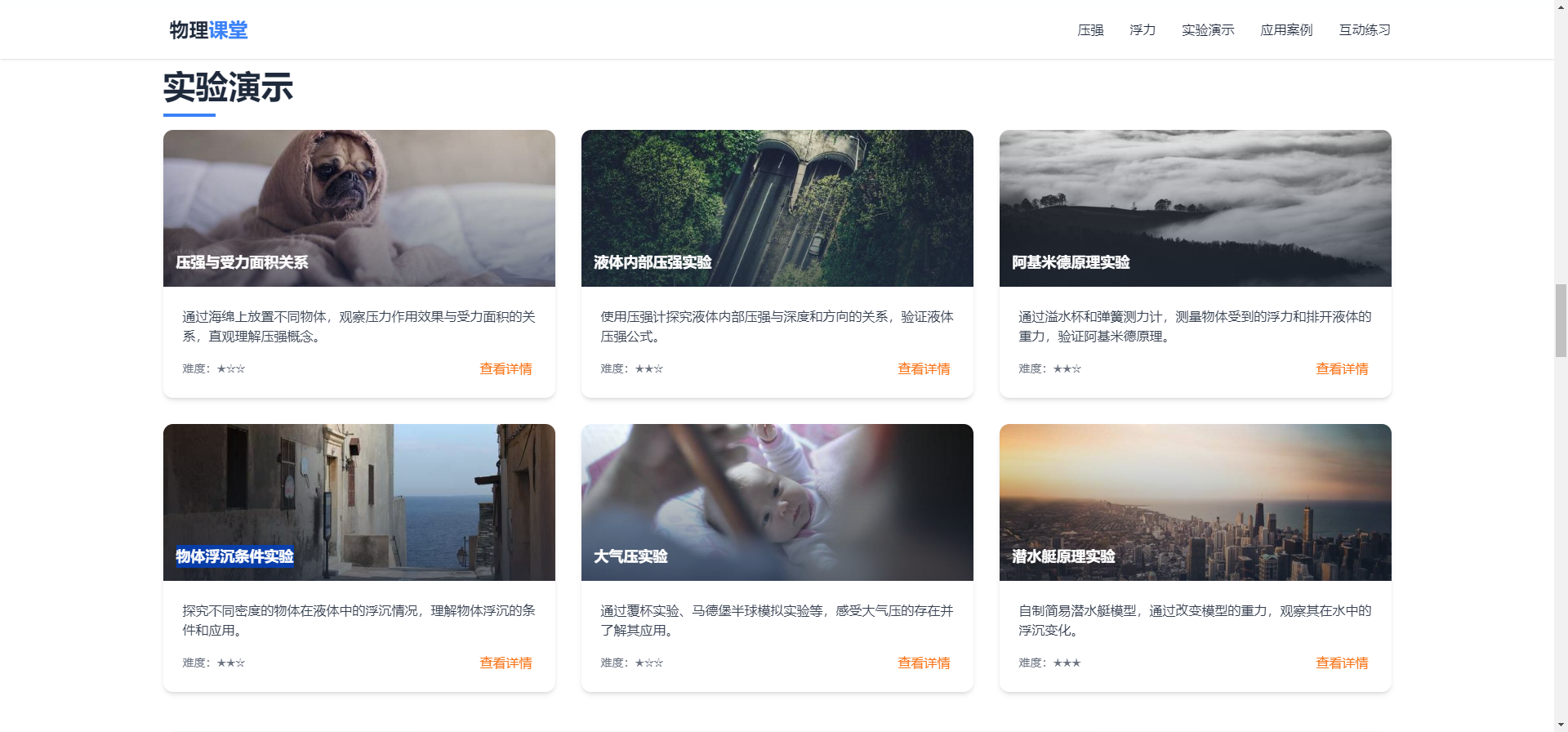Open the 潜水艇原理实验 card image

[x=1195, y=502]
